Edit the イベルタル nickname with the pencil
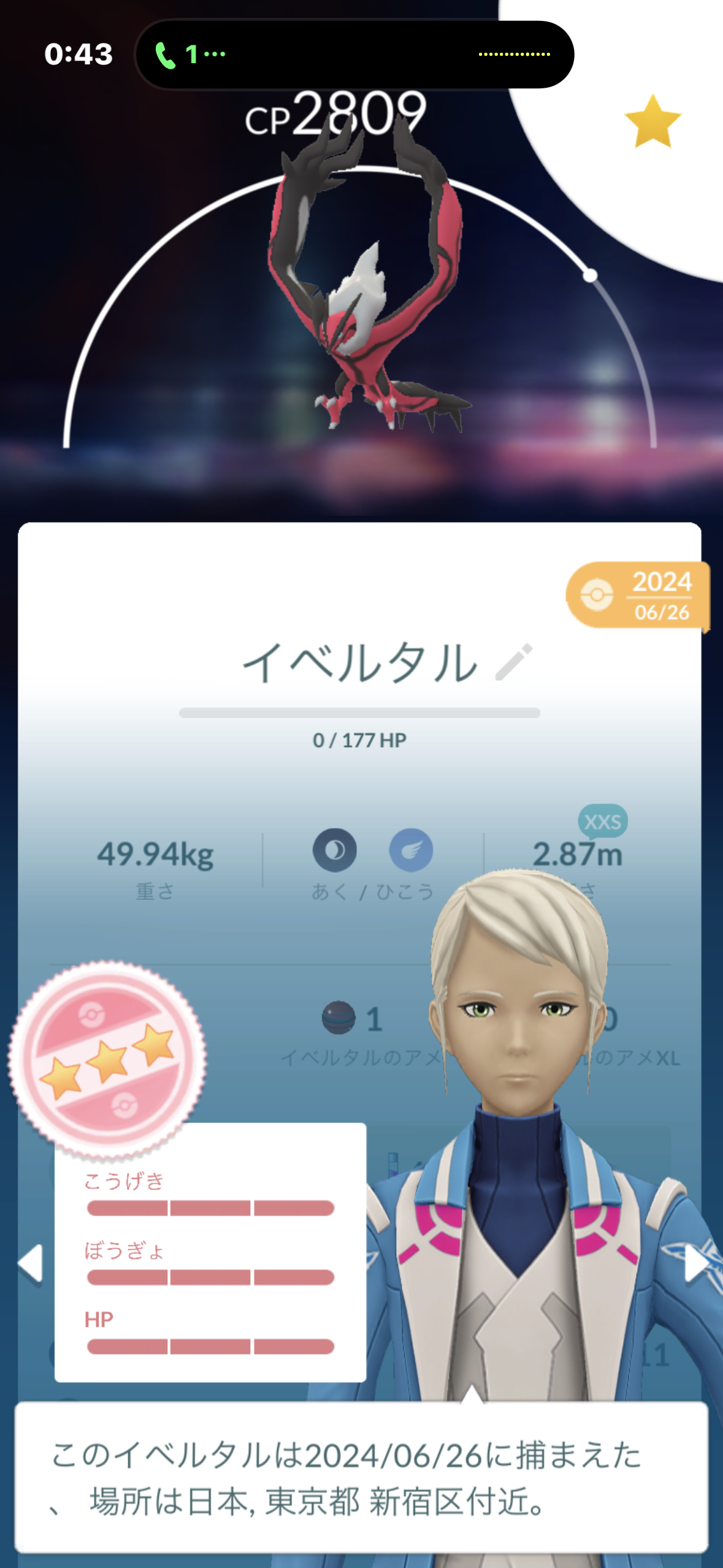 coord(514,662)
